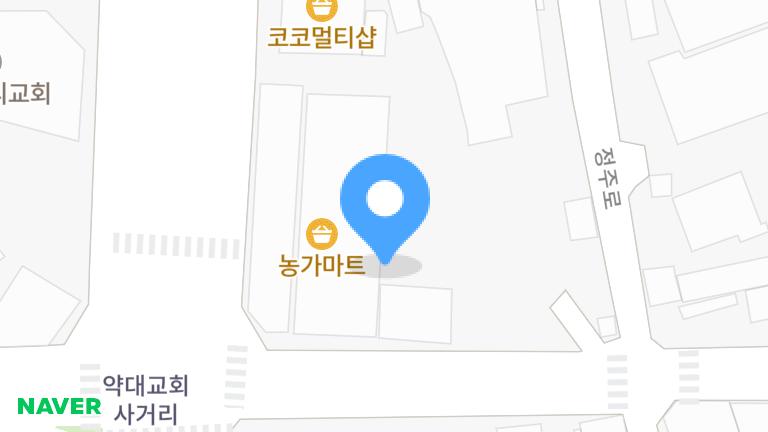
Task: Open the 농가마트 store marker
Action: 322,236
